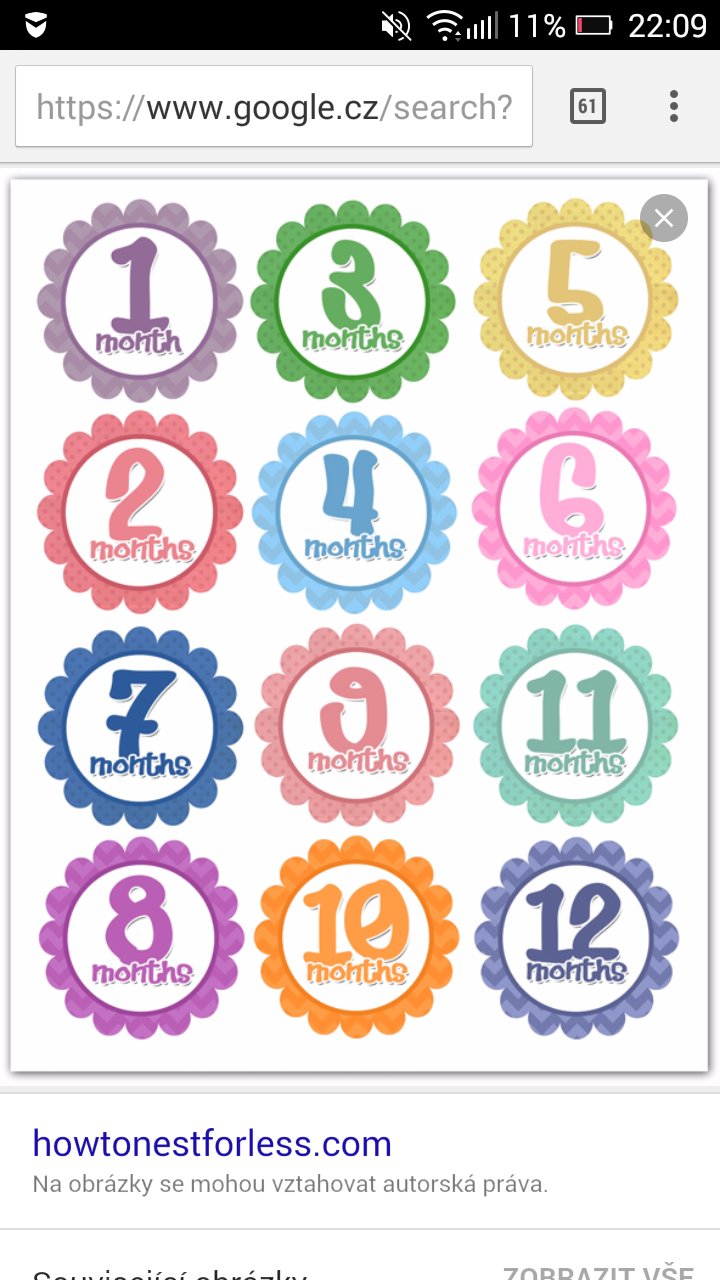Tap the browser URL address bar
720x1280 pixels.
(x=273, y=107)
